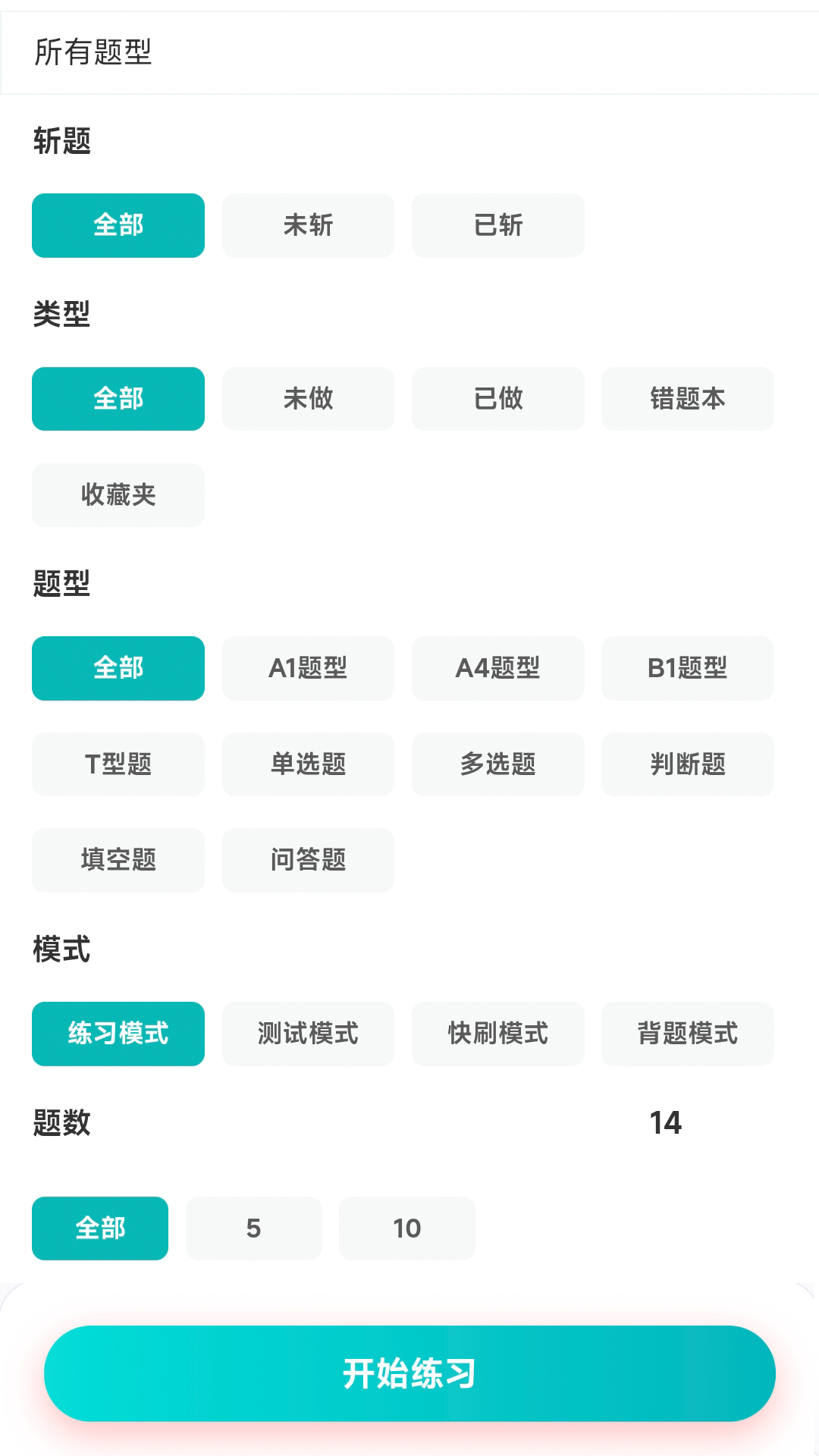Select 判断题 chip
The height and width of the screenshot is (1456, 819).
tap(687, 764)
